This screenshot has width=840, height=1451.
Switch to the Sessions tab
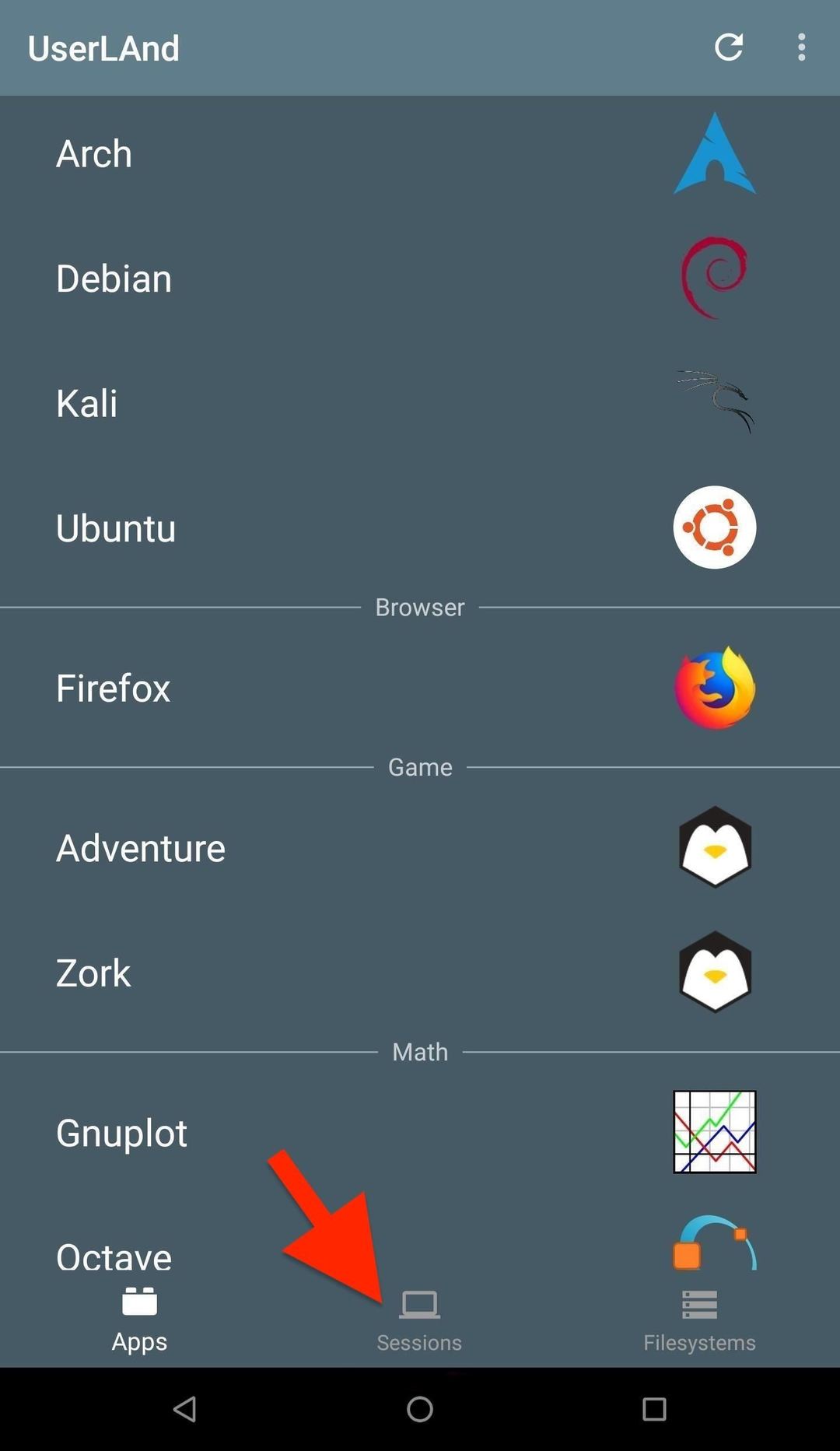tap(419, 1320)
